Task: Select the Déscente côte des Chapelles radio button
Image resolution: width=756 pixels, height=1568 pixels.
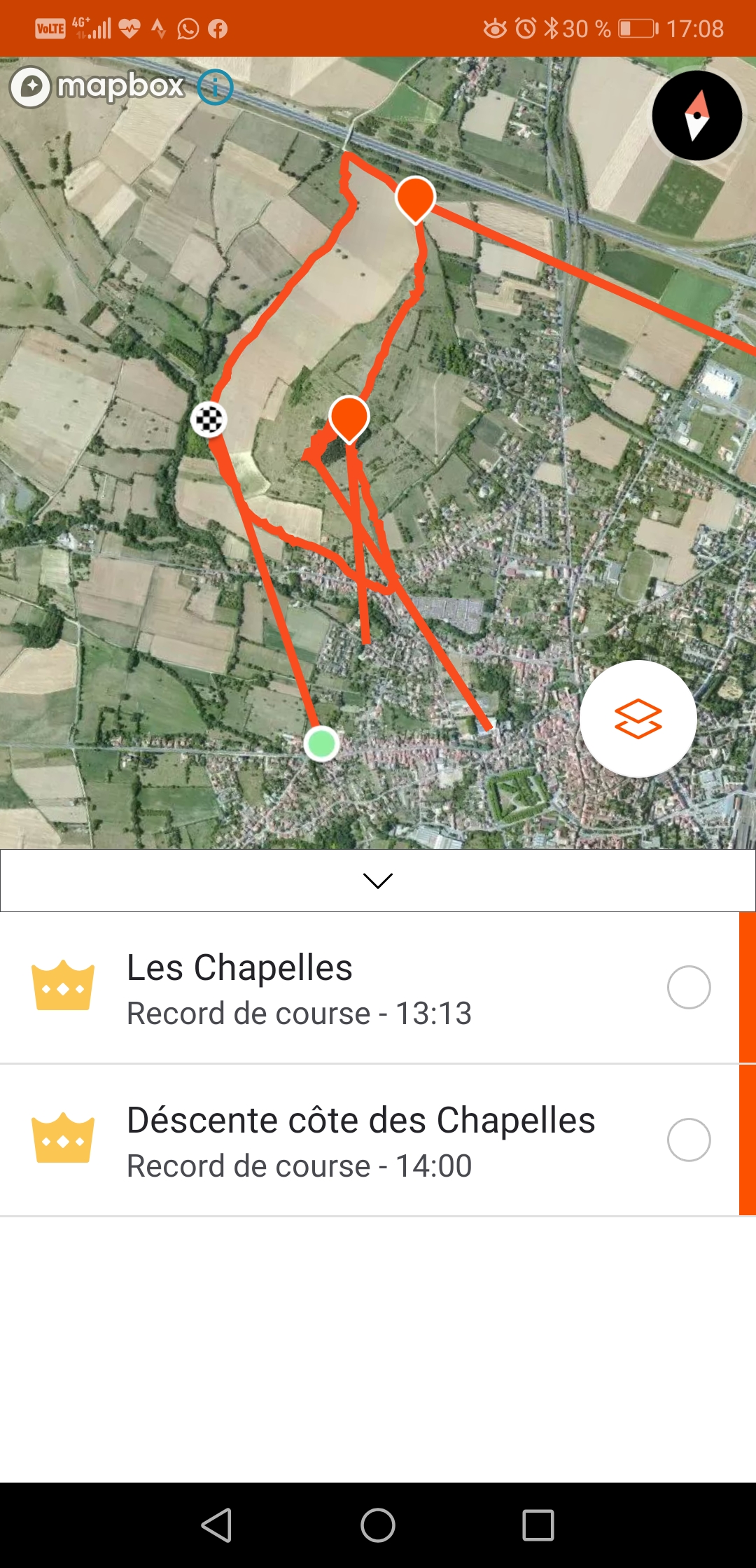Action: tap(689, 1140)
